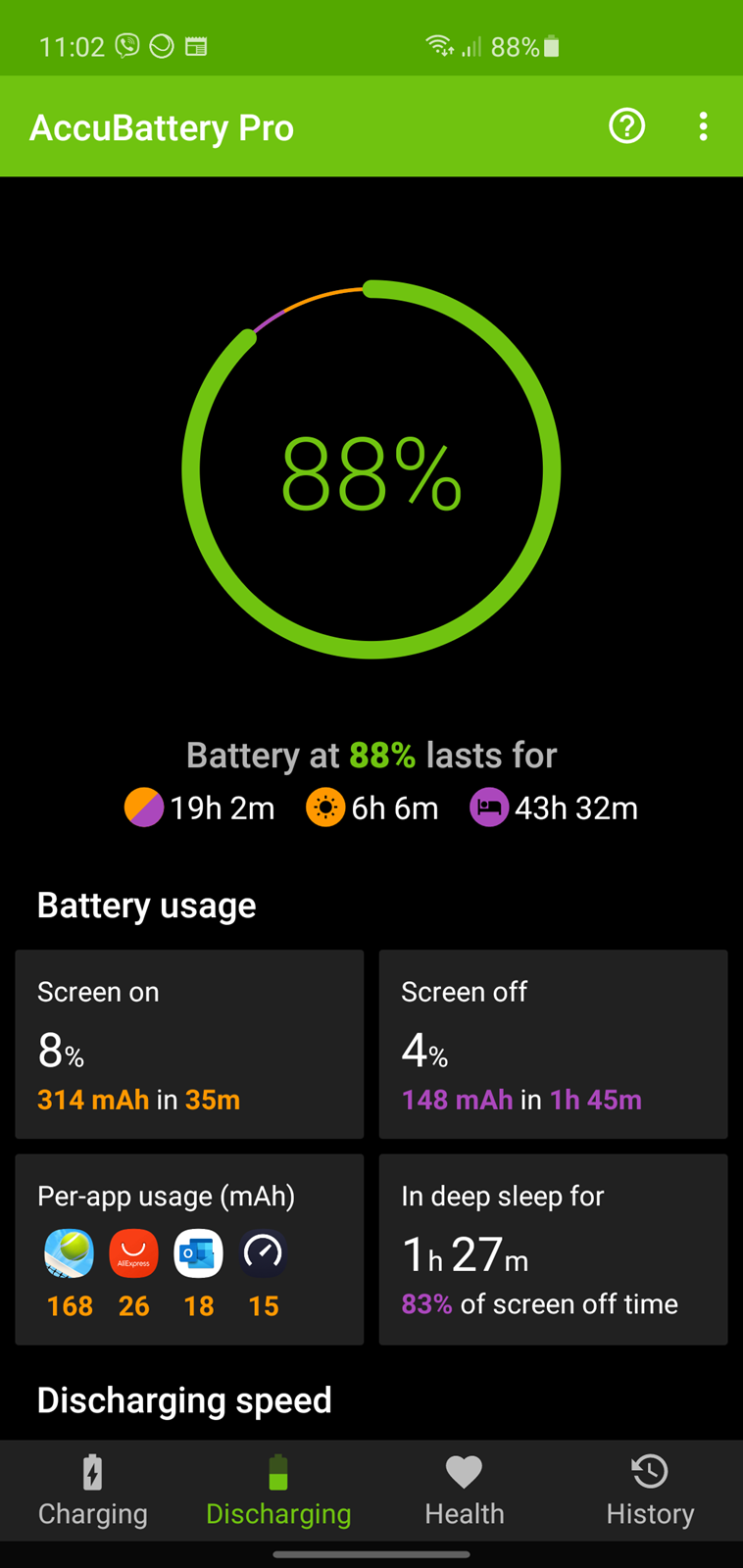
Task: Open the deep sleep card
Action: point(553,1249)
